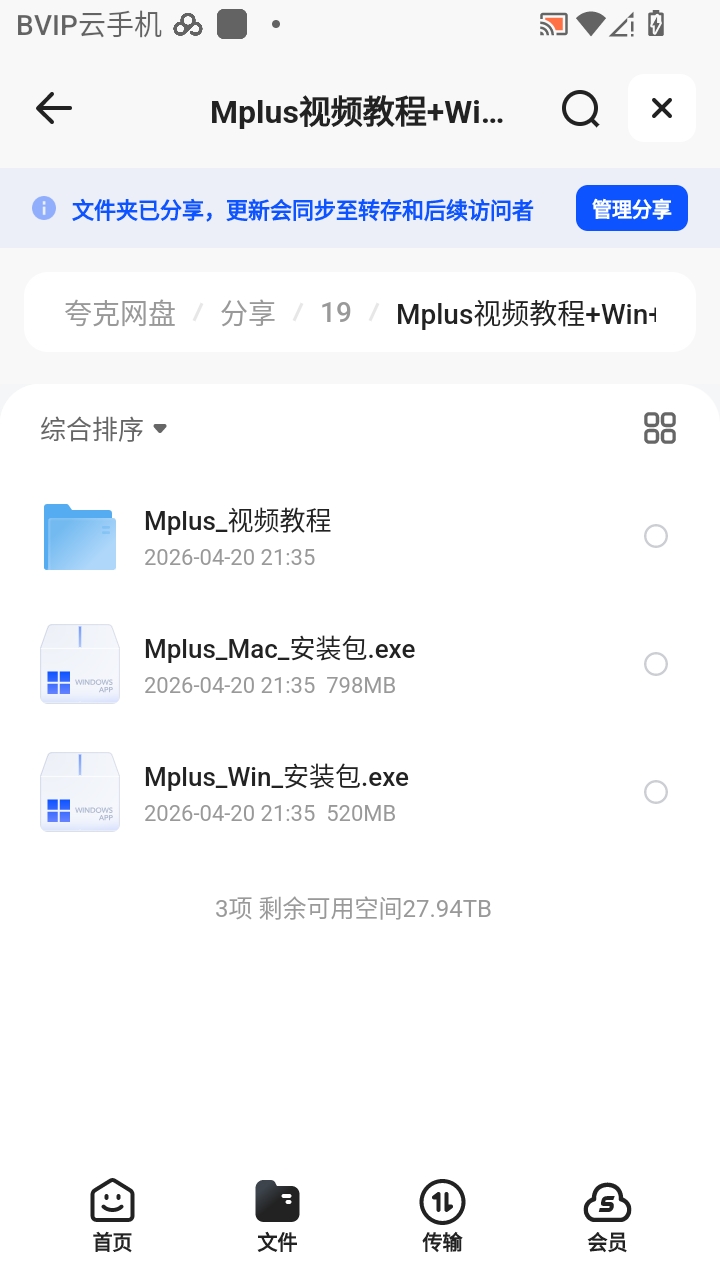The height and width of the screenshot is (1280, 720).
Task: Open the 首页 home tab icon
Action: 112,1203
